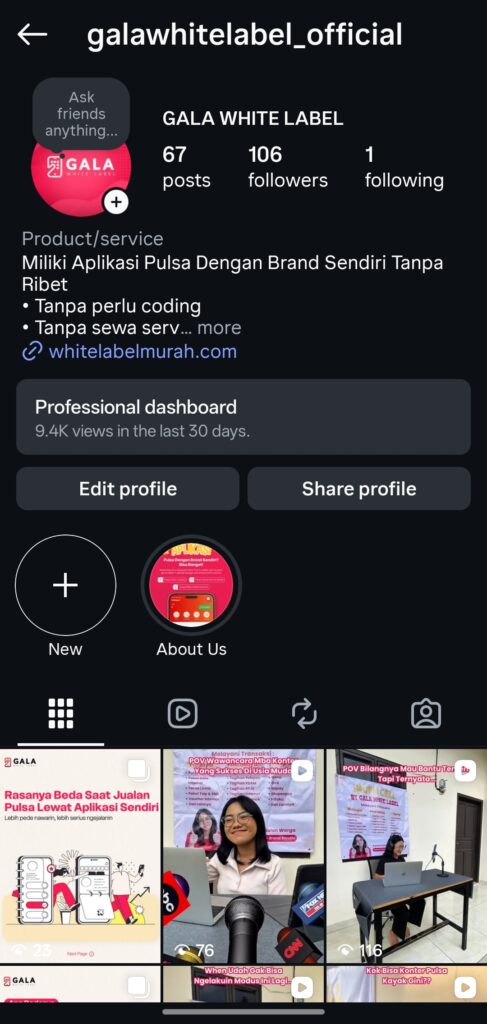Add a New highlight

point(65,585)
